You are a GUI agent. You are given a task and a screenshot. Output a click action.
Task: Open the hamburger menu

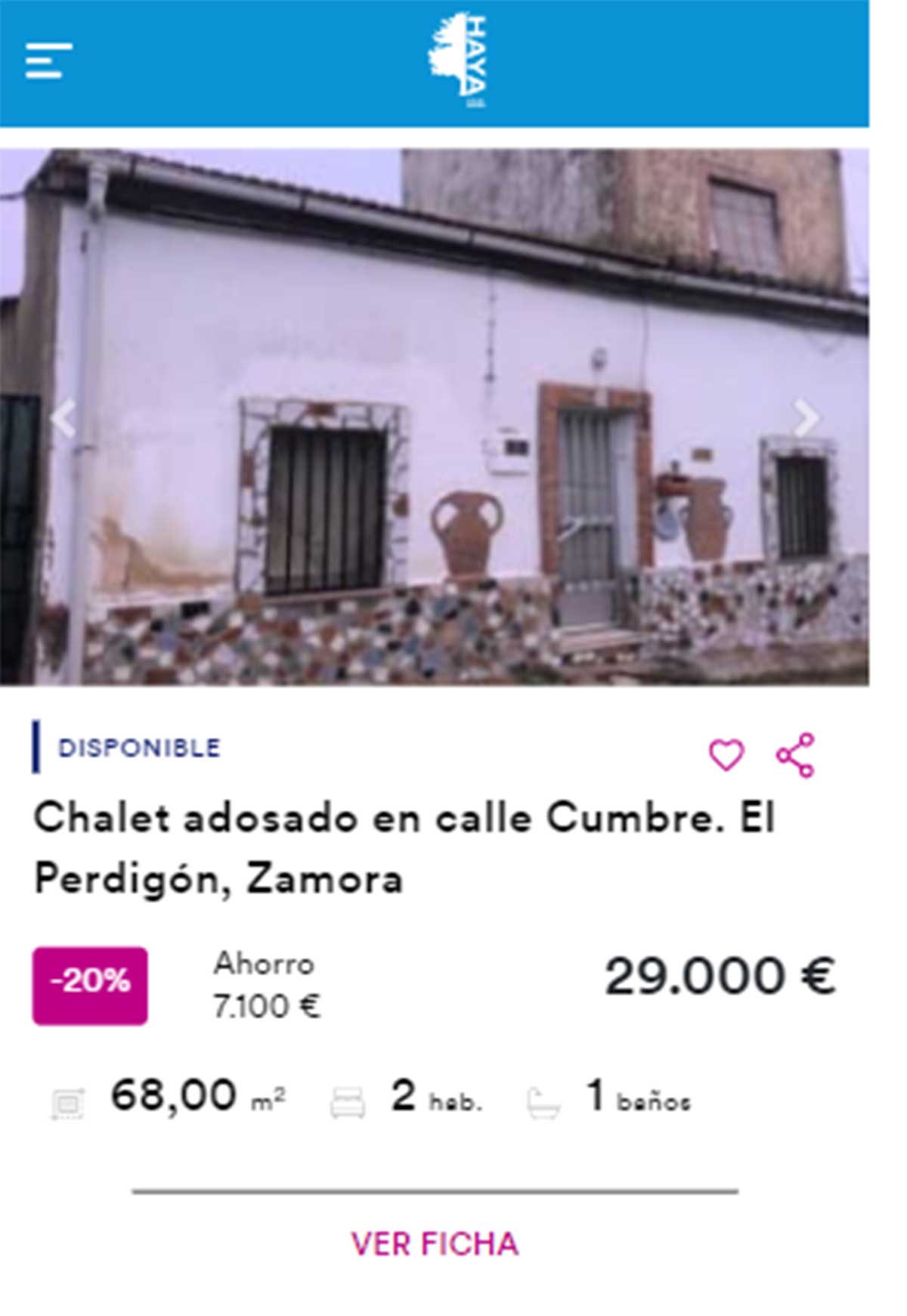click(48, 60)
